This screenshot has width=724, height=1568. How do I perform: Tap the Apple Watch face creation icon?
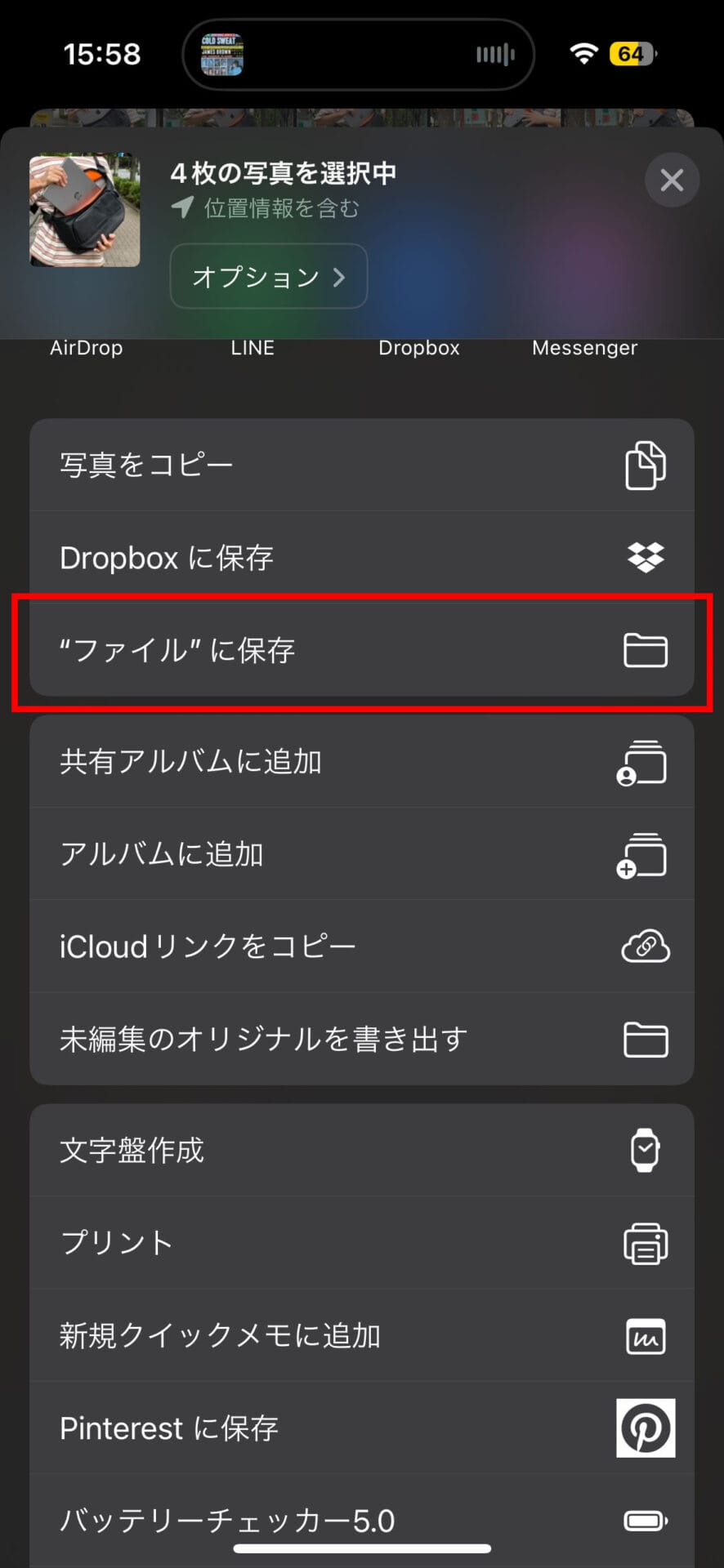coord(645,1150)
